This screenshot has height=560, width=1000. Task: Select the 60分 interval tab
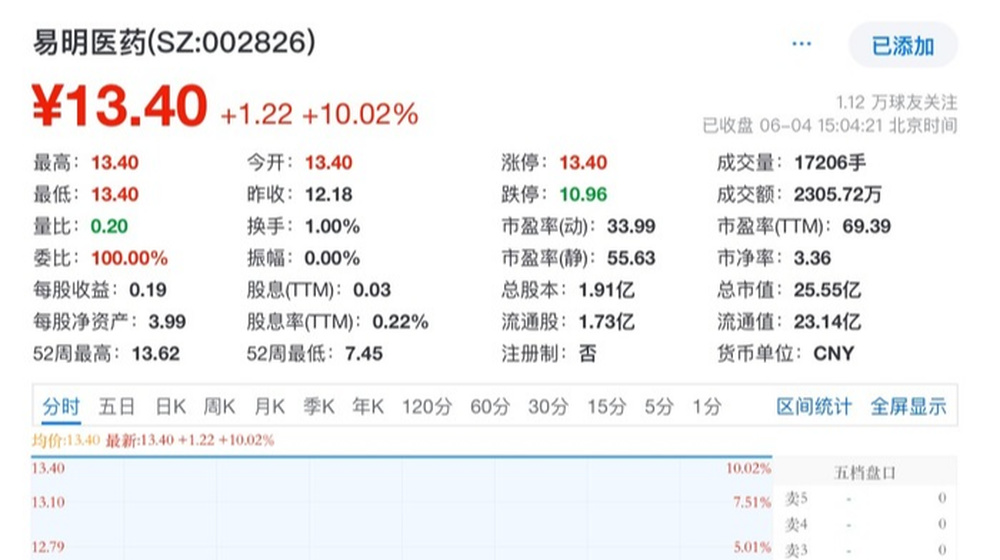click(x=489, y=407)
